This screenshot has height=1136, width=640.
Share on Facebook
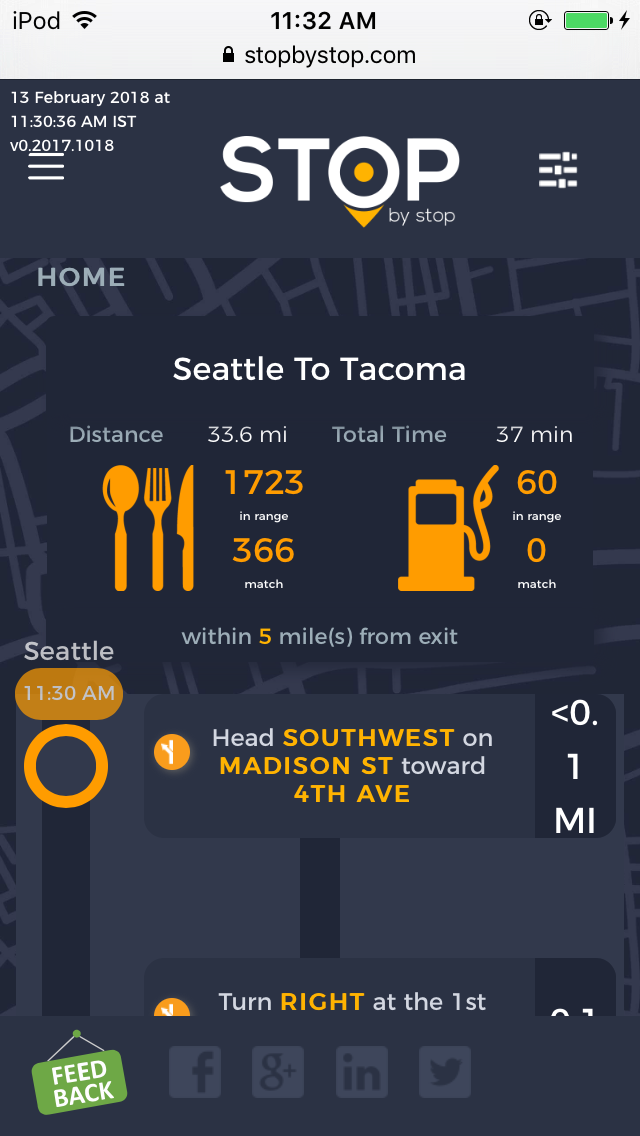click(x=196, y=1074)
